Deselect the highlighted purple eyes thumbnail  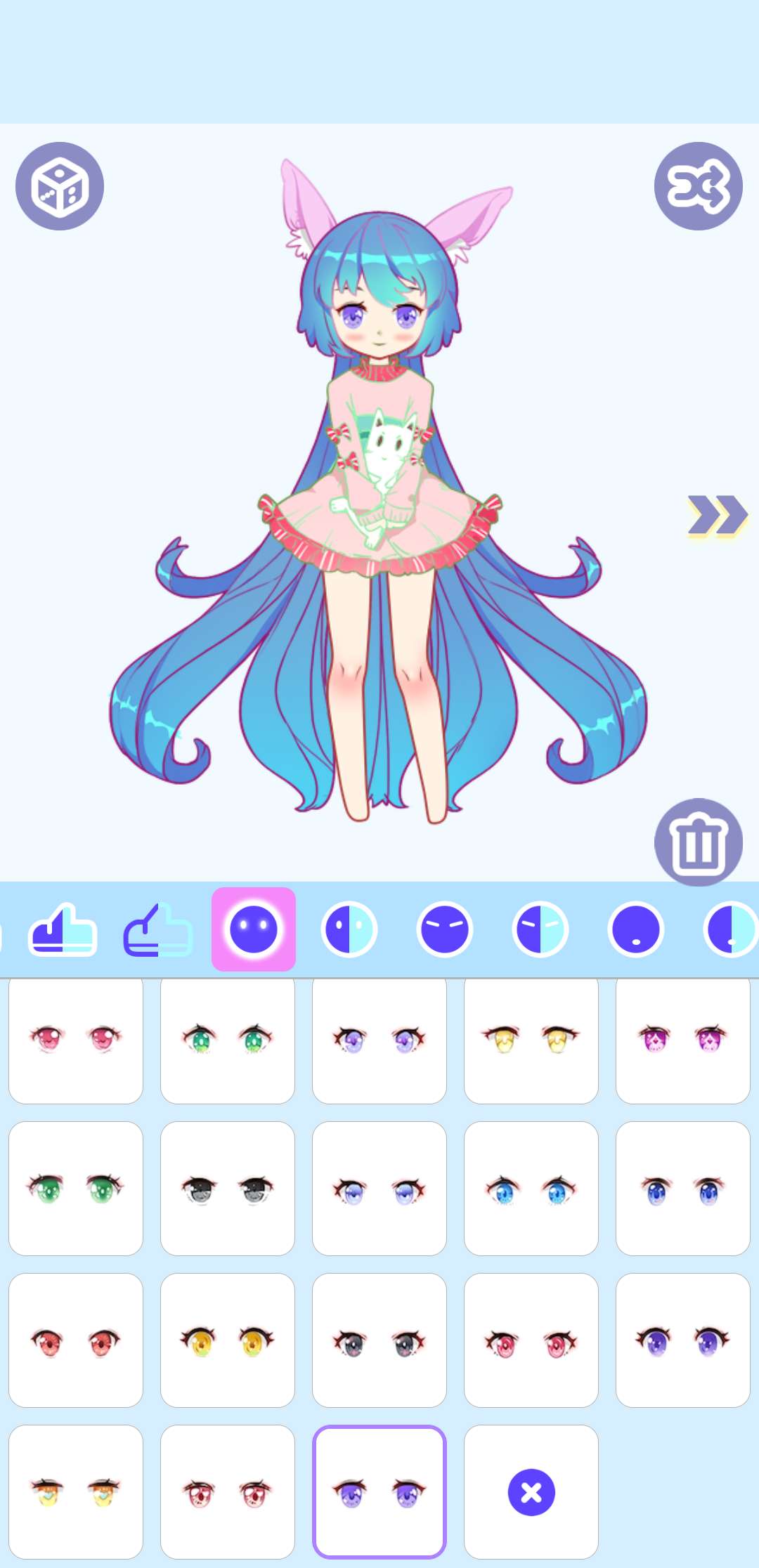(x=379, y=1489)
